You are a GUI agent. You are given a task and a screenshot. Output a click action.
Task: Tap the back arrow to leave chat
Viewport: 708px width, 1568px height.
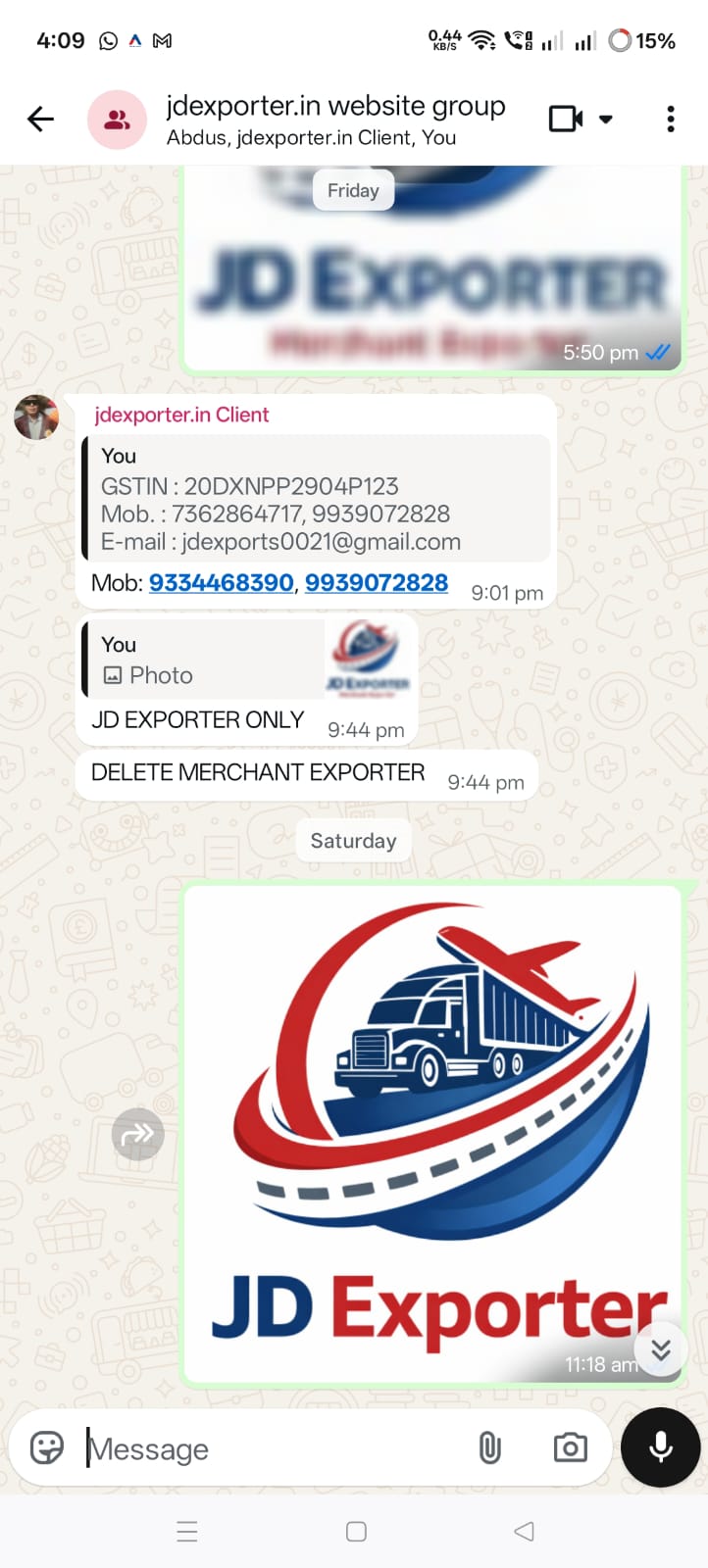39,118
